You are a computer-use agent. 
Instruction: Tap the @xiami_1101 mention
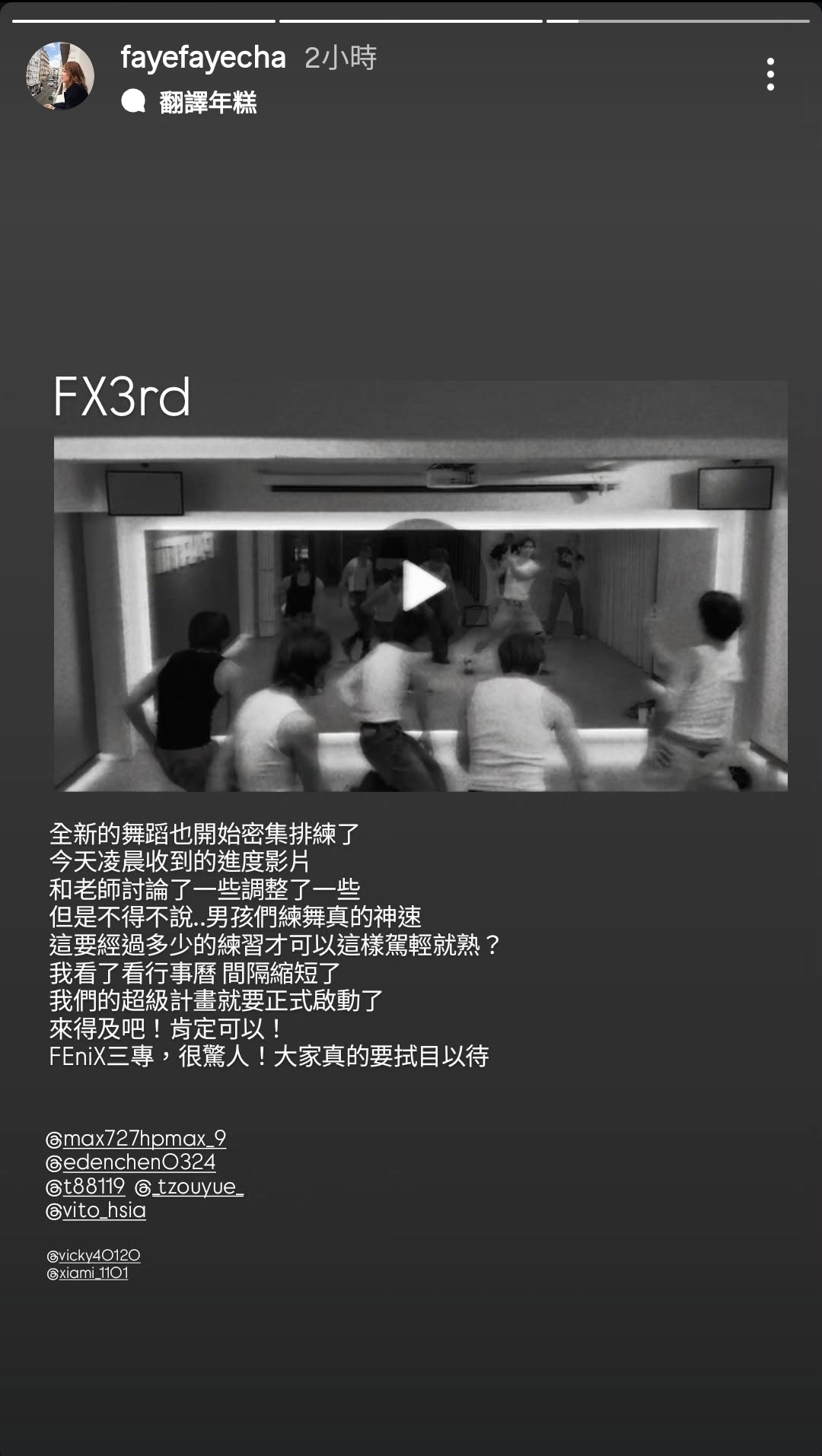[88, 1273]
